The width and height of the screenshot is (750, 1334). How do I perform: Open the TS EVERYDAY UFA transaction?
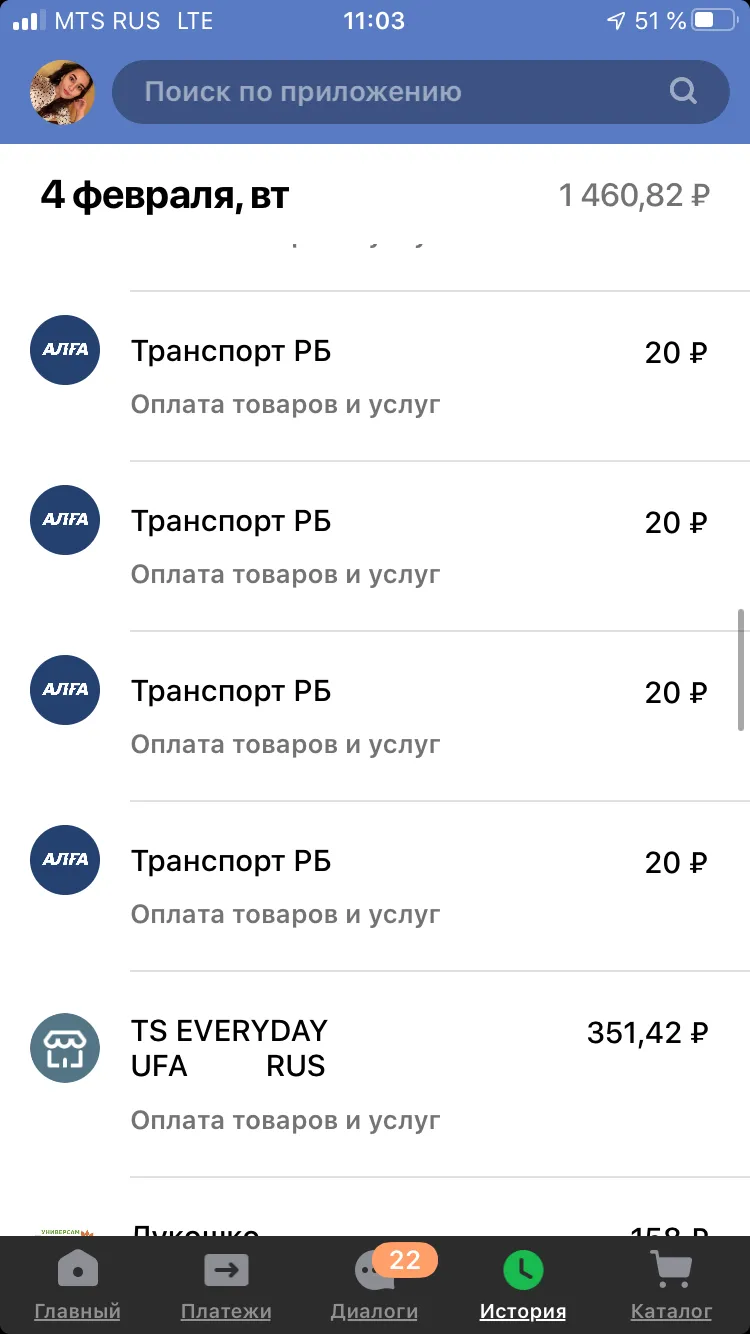pos(375,1074)
